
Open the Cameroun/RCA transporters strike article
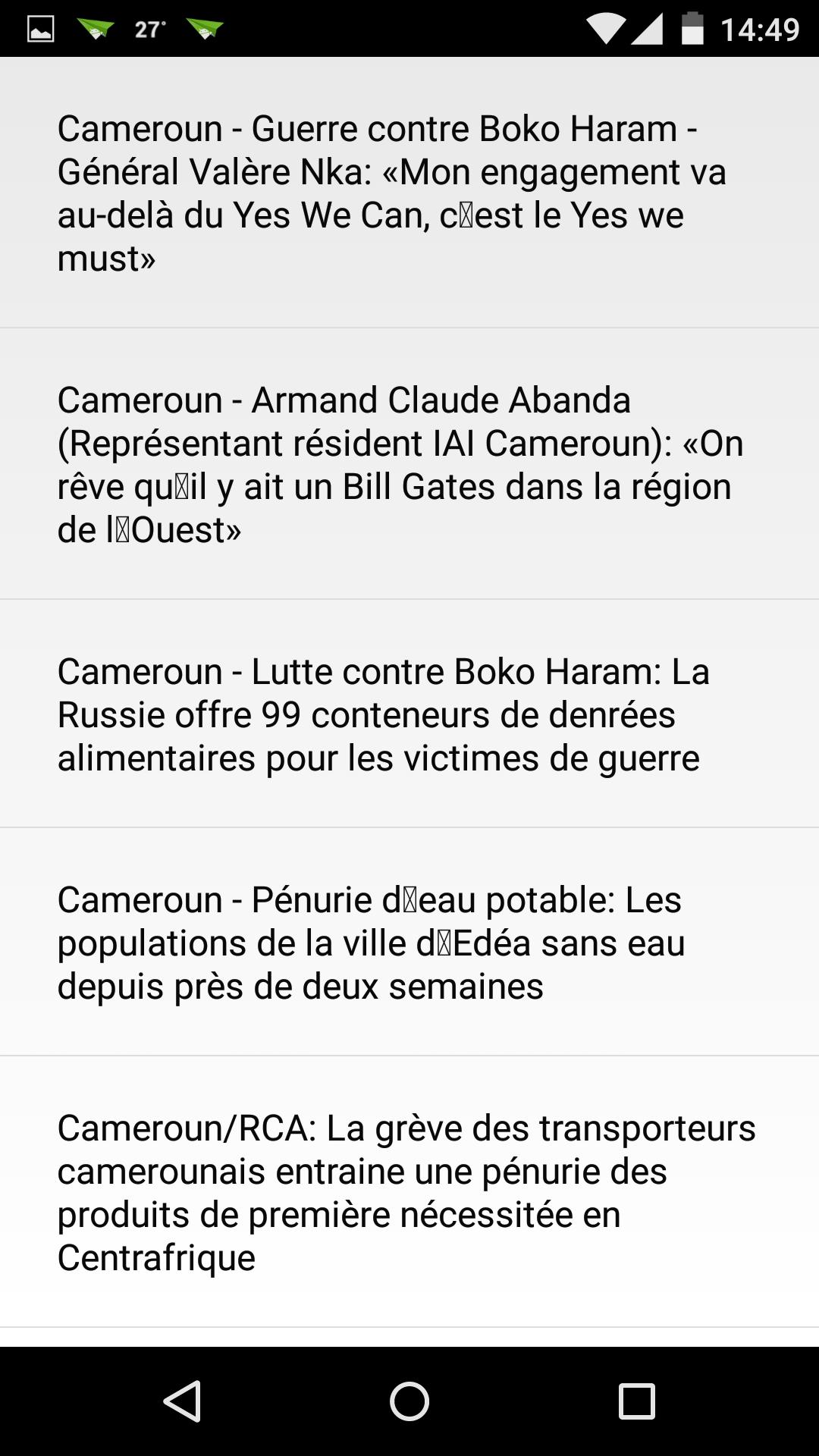tap(409, 1192)
